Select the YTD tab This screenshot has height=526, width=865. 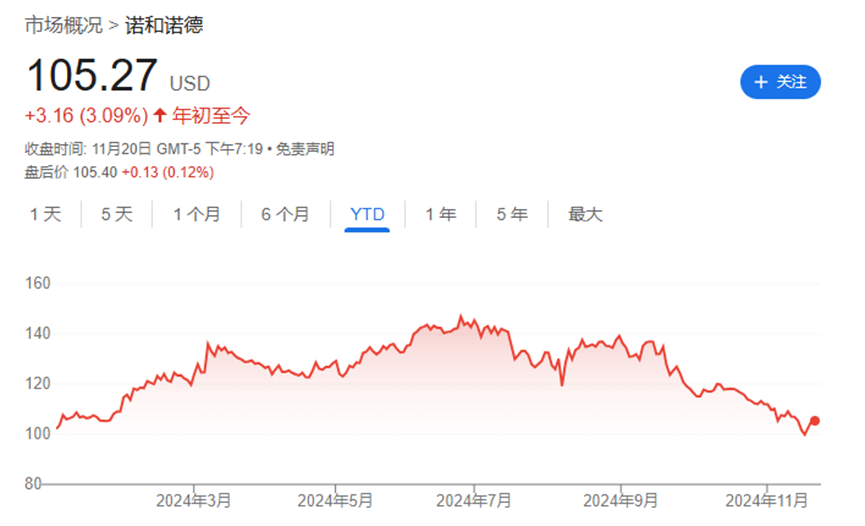pyautogui.click(x=366, y=214)
